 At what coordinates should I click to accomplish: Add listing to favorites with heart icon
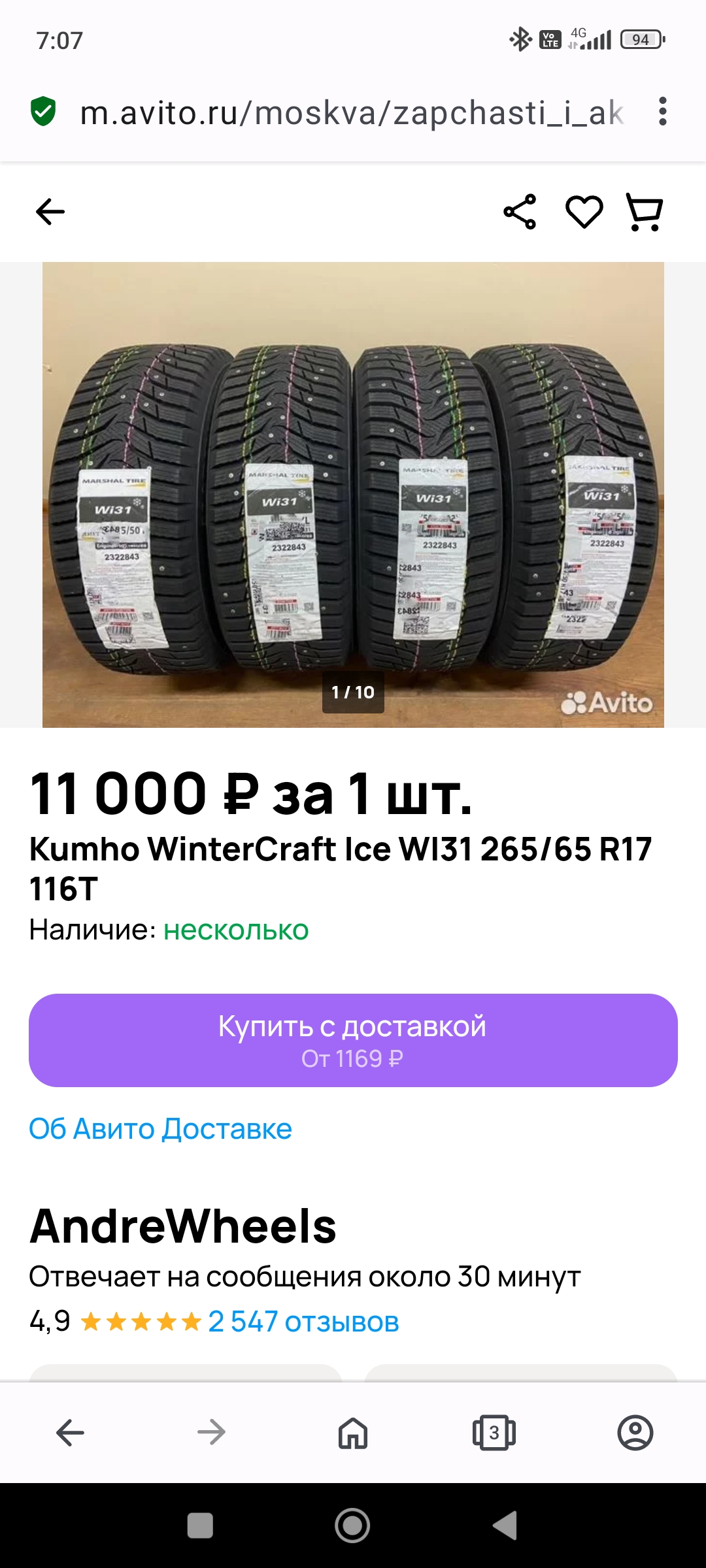(584, 212)
